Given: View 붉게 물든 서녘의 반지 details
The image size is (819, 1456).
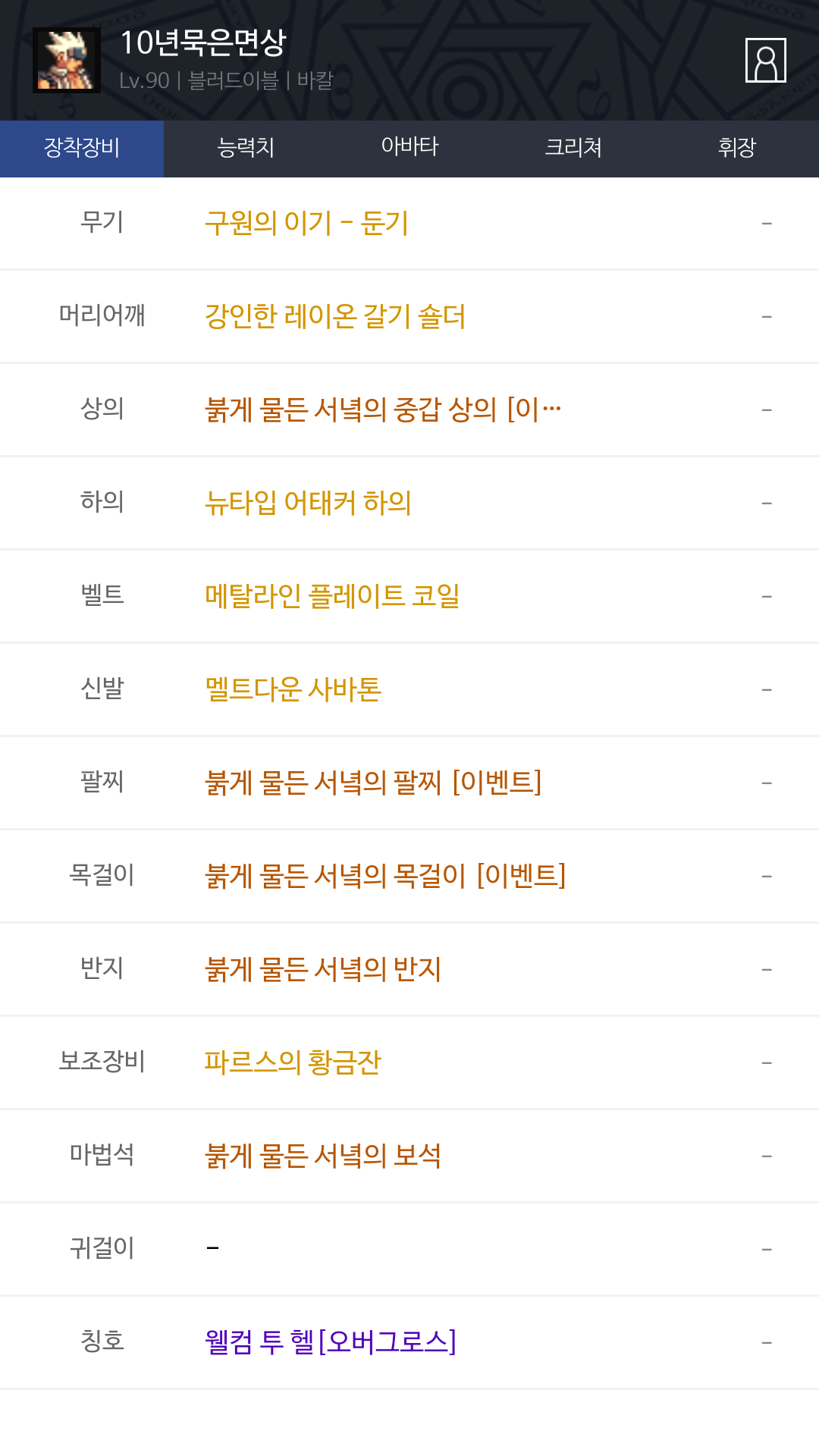Looking at the screenshot, I should [323, 969].
